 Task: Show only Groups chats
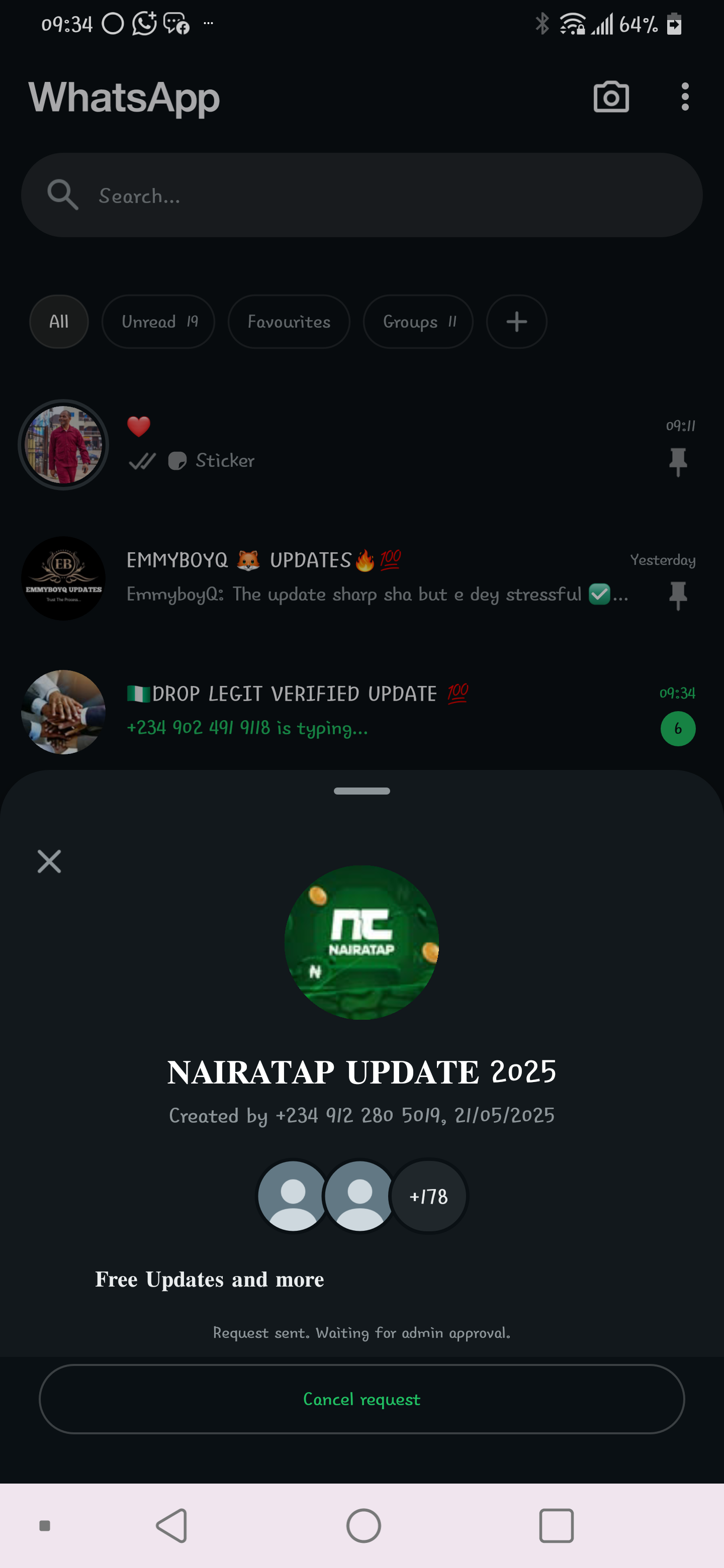418,322
